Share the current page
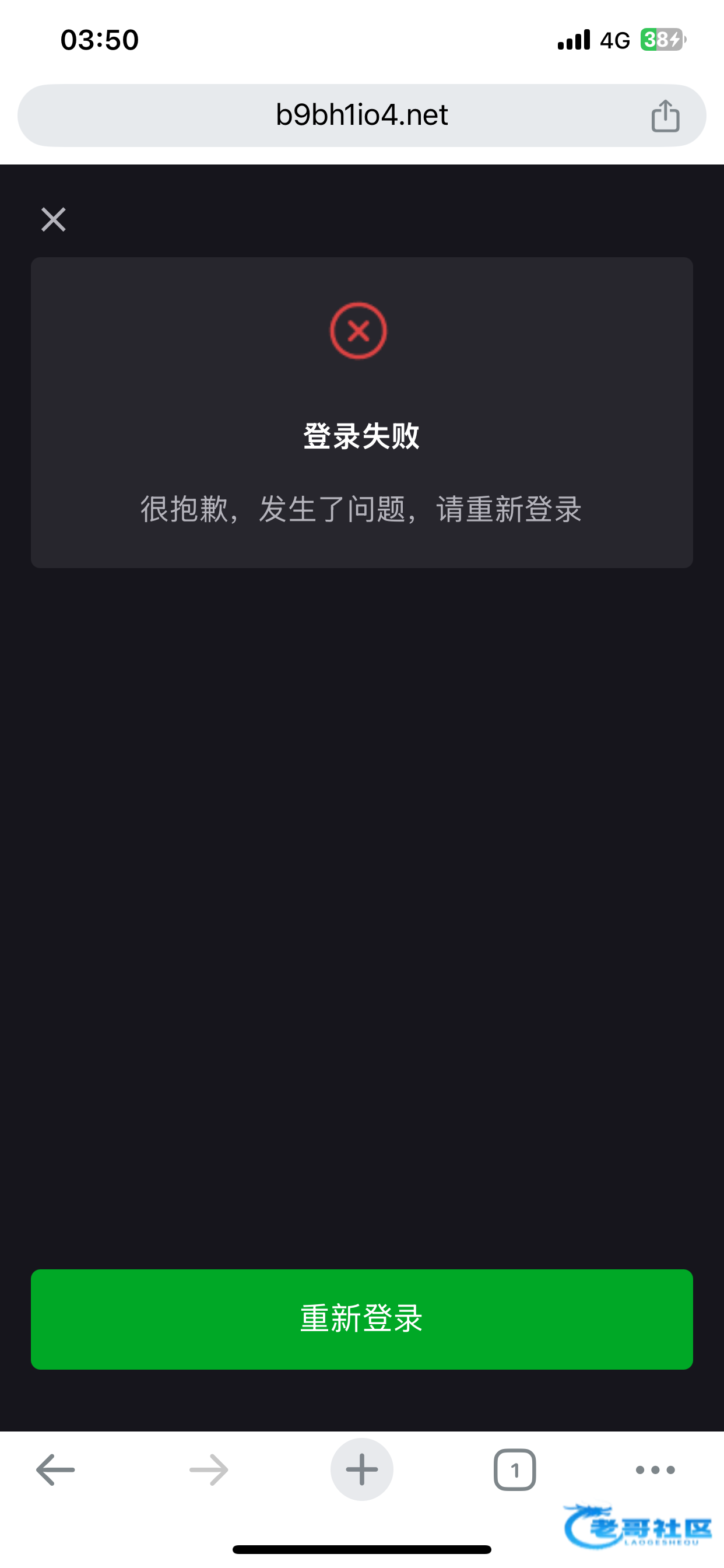 pyautogui.click(x=665, y=116)
